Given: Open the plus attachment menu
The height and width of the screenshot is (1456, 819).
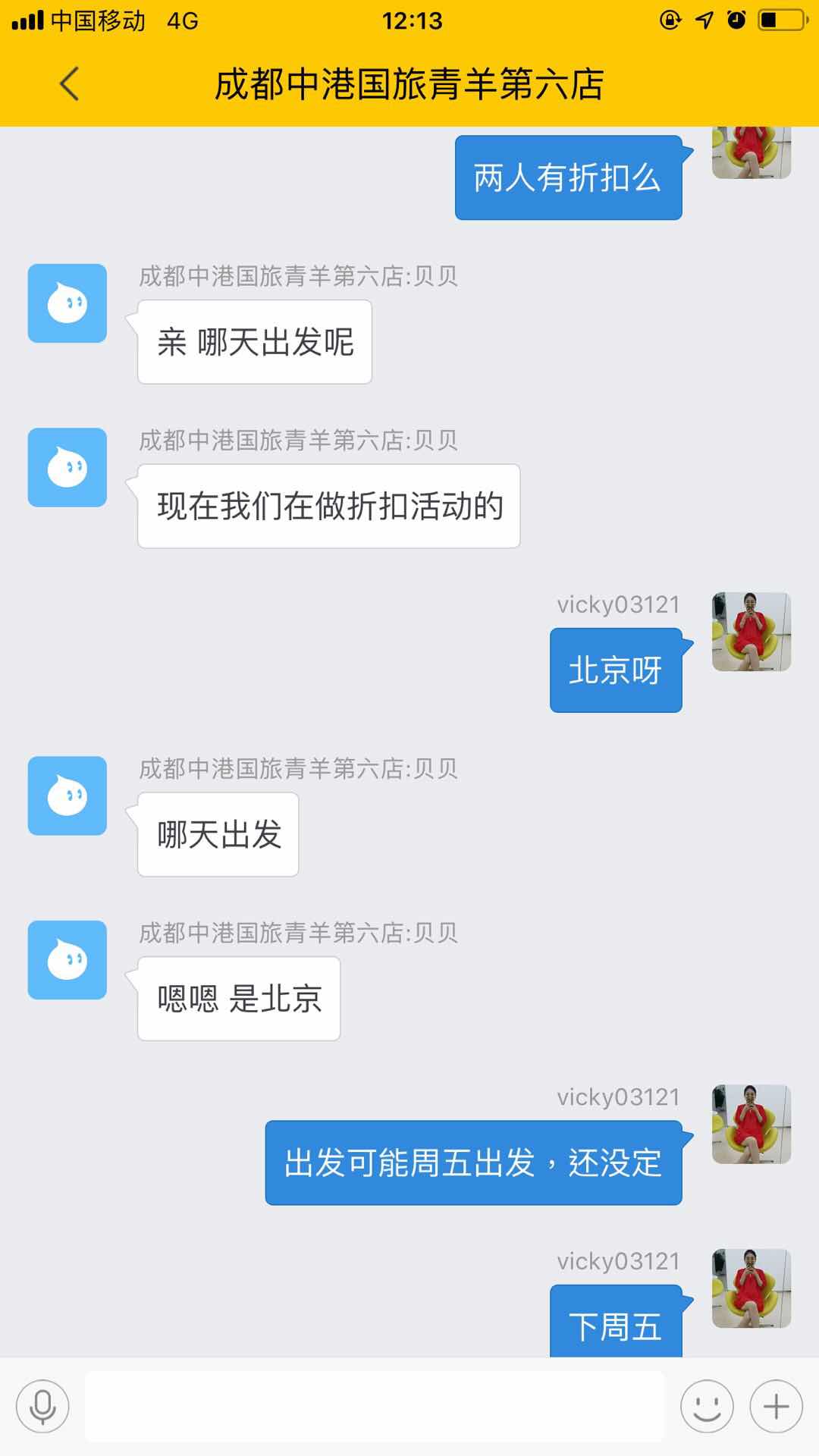Looking at the screenshot, I should point(776,1407).
